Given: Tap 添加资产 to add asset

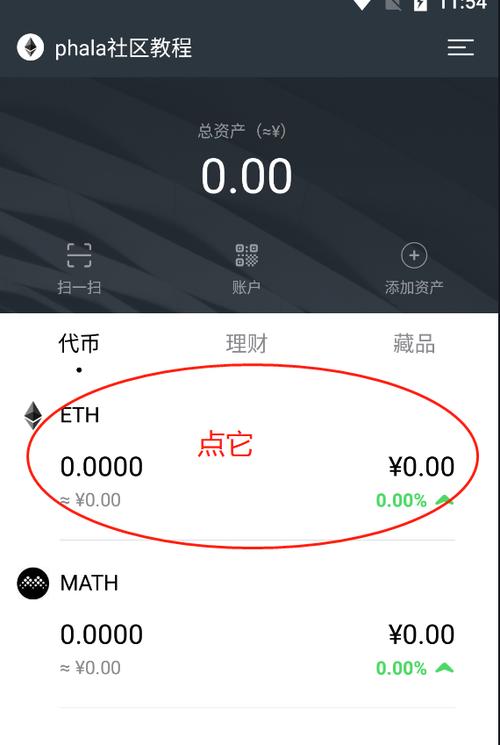Looking at the screenshot, I should [x=414, y=268].
